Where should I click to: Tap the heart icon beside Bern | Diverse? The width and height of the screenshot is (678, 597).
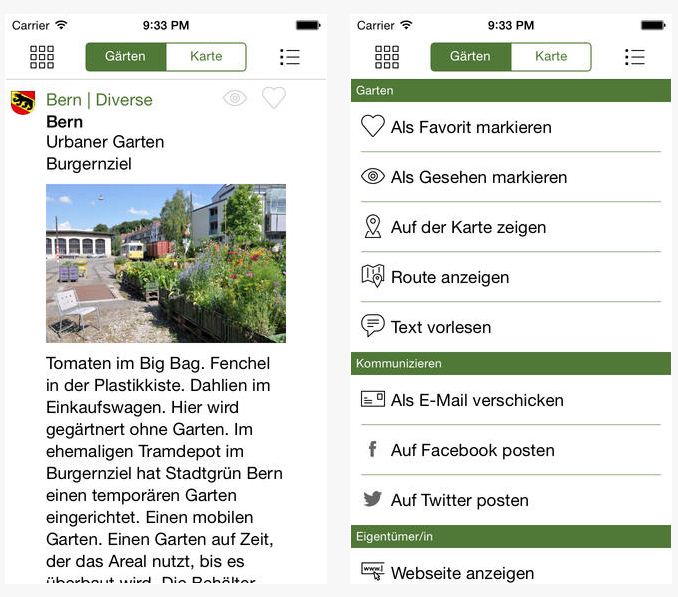pyautogui.click(x=274, y=98)
